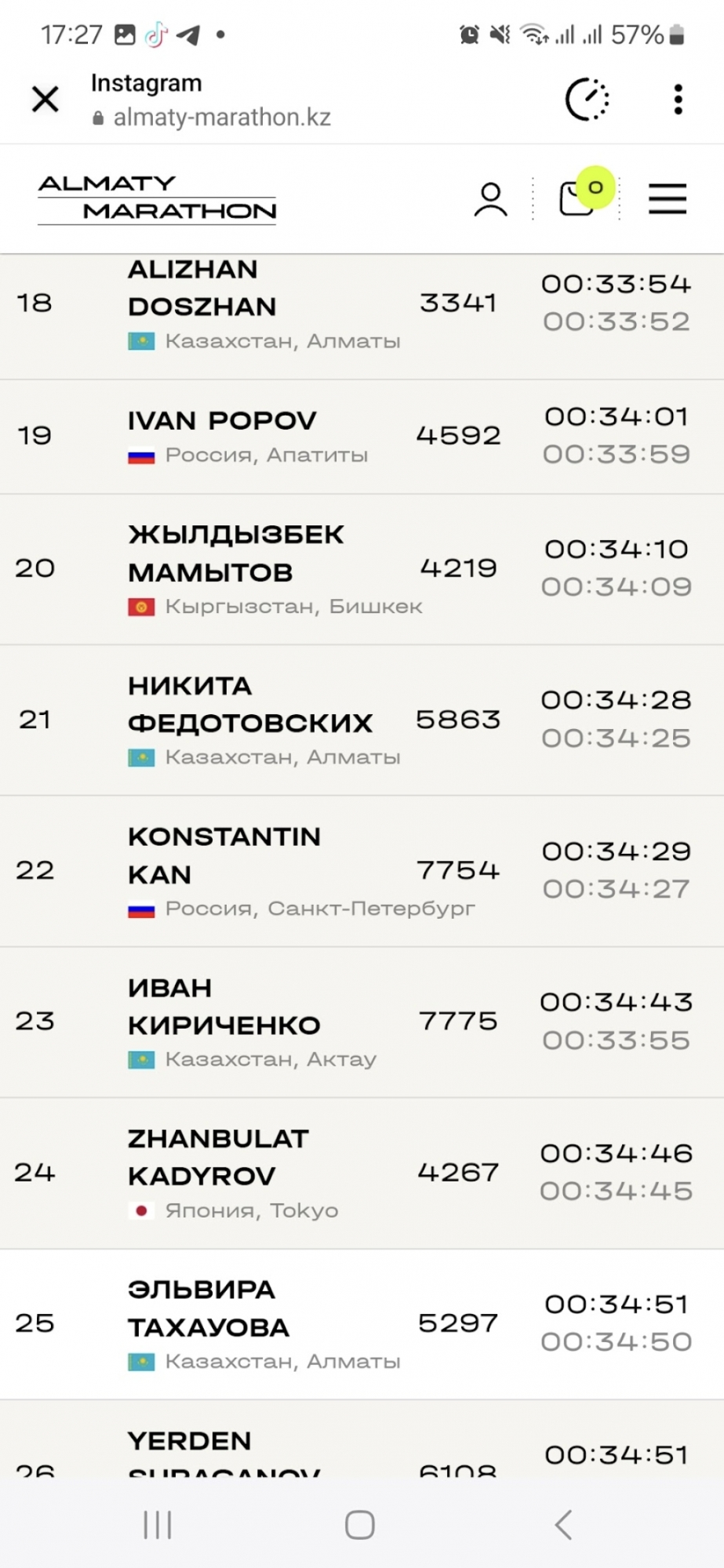Open recent apps from navigation bar
724x1568 pixels.
pos(158,1525)
